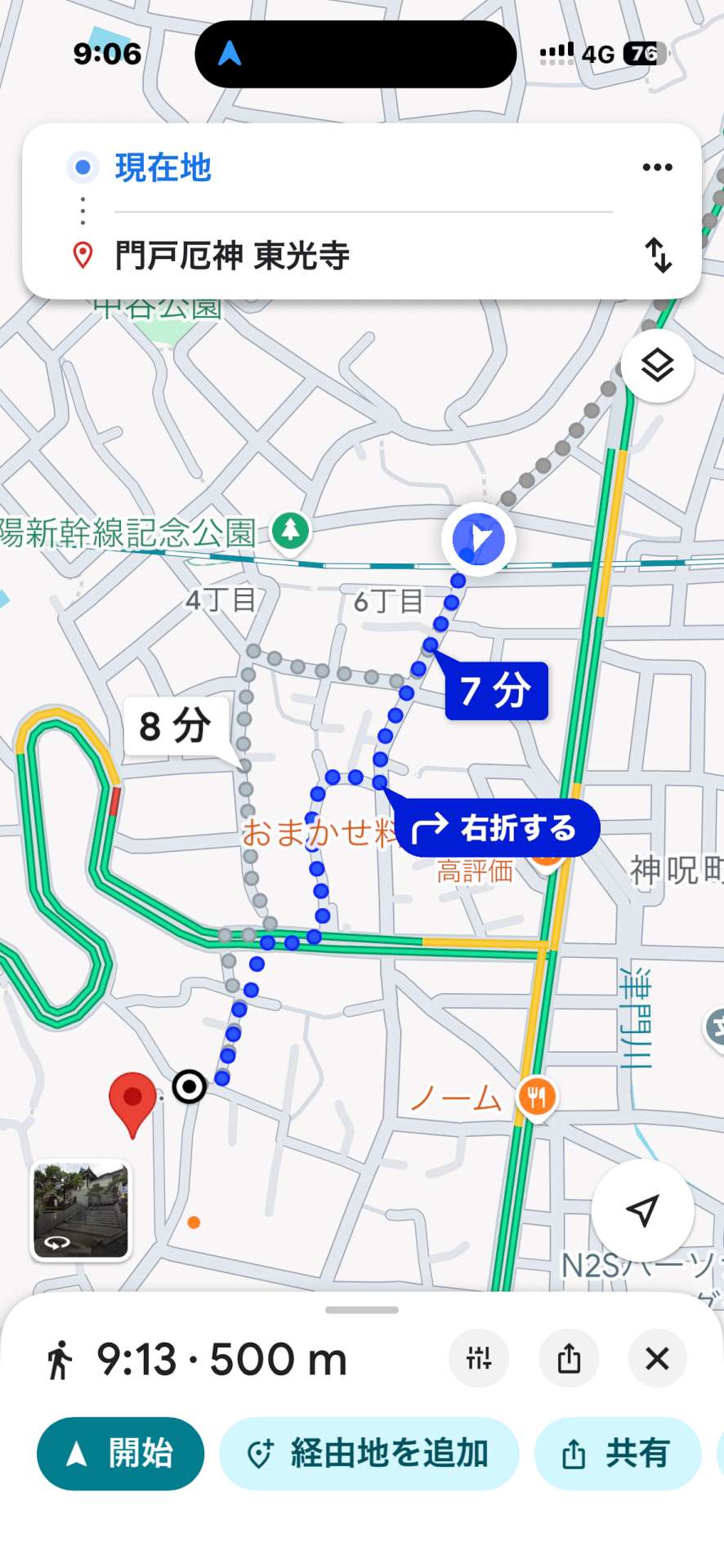Add a stop with 経由地を追加
Image resolution: width=724 pixels, height=1568 pixels.
tap(369, 1454)
